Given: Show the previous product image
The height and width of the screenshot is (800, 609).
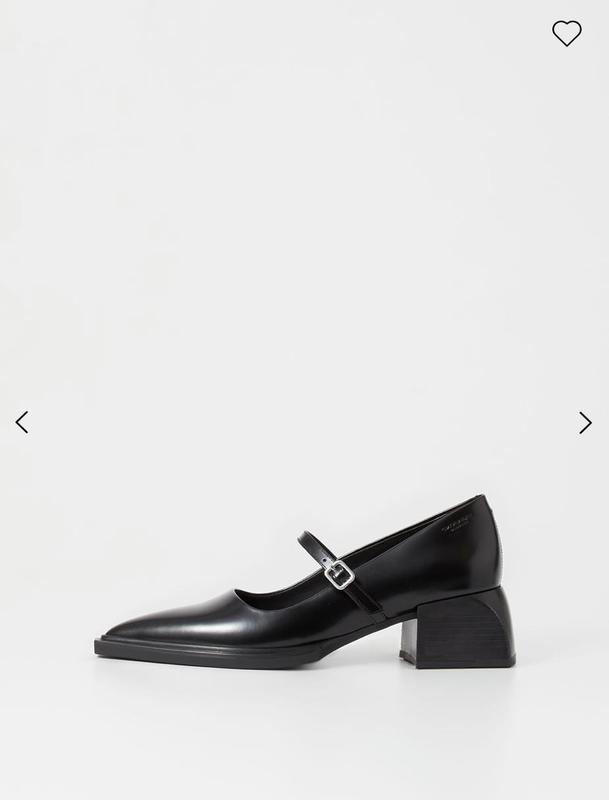Looking at the screenshot, I should (22, 422).
